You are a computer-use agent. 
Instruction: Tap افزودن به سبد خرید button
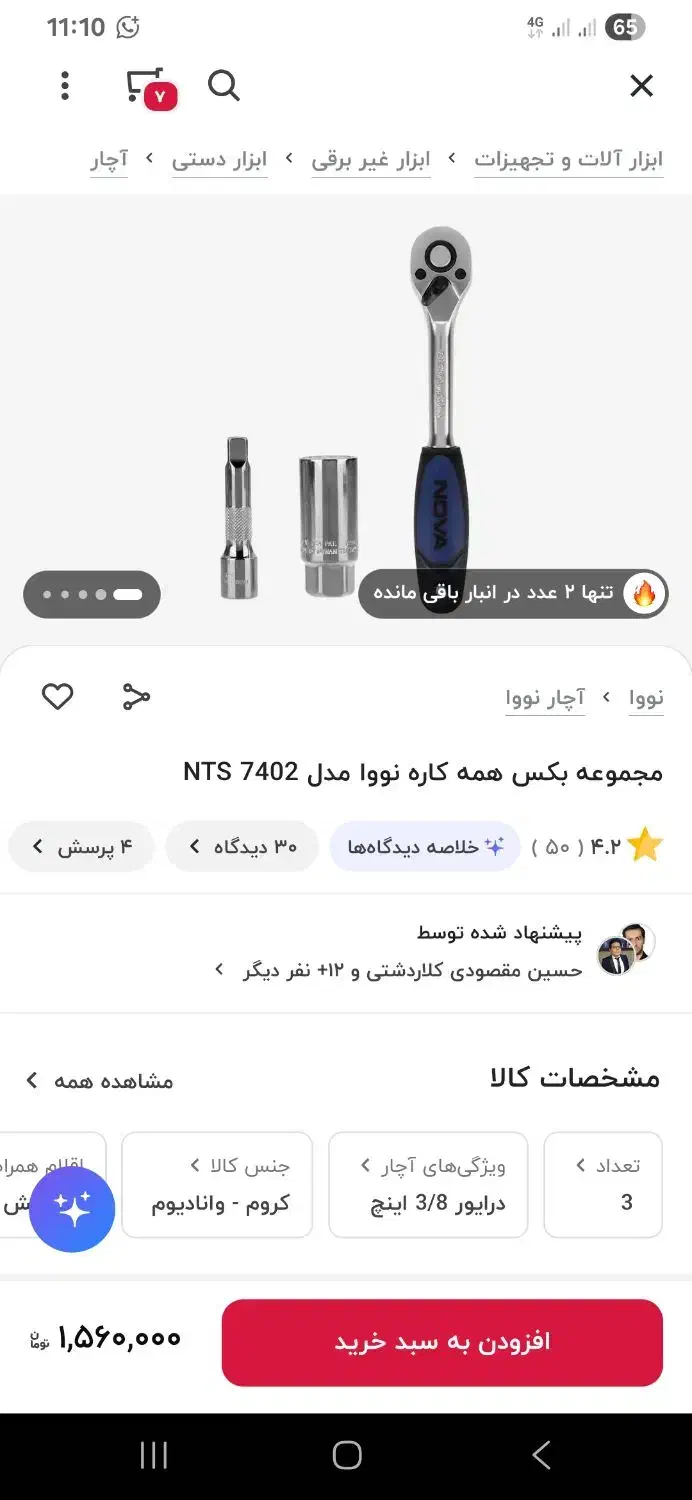(442, 1342)
